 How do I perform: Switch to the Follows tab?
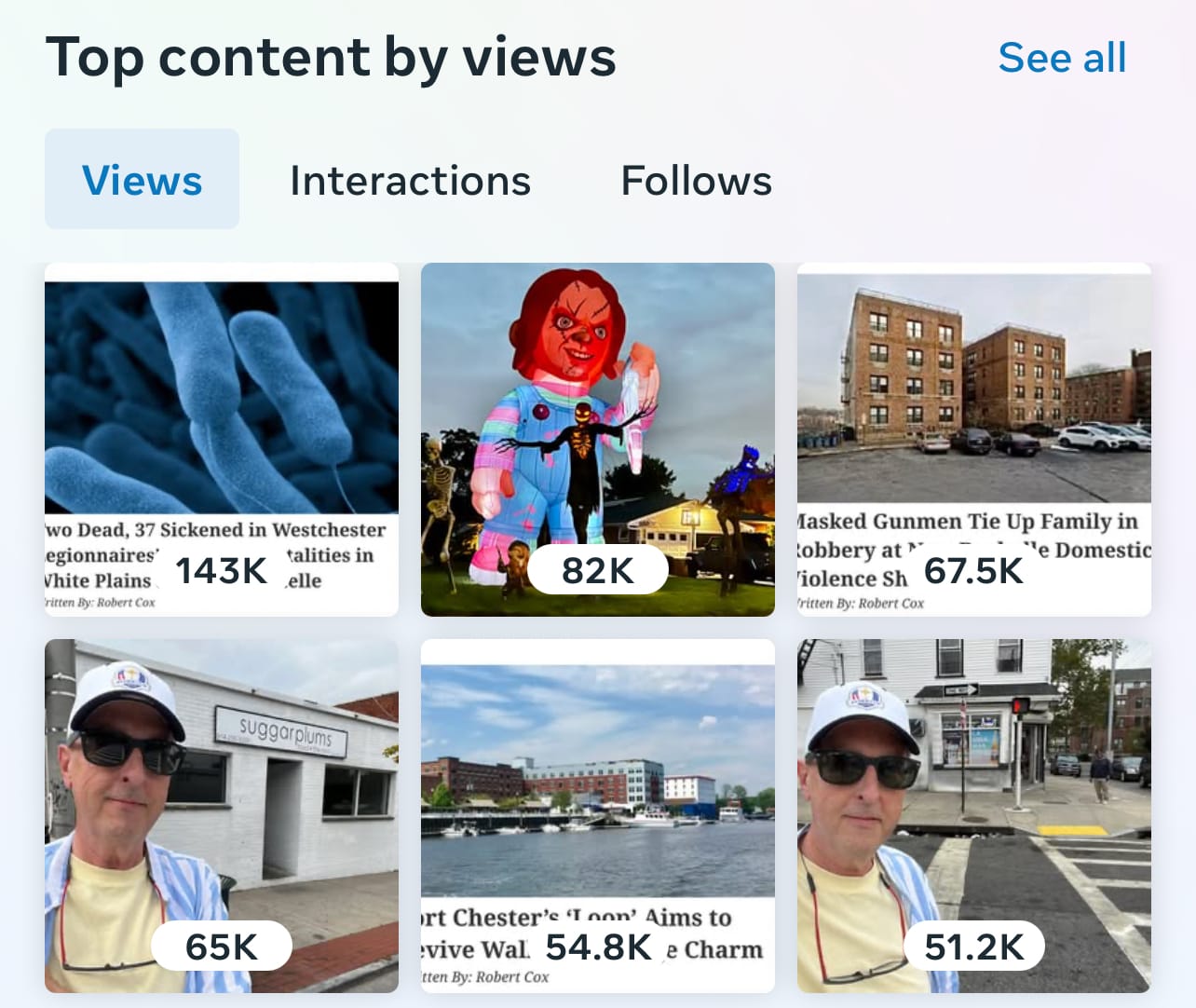696,180
